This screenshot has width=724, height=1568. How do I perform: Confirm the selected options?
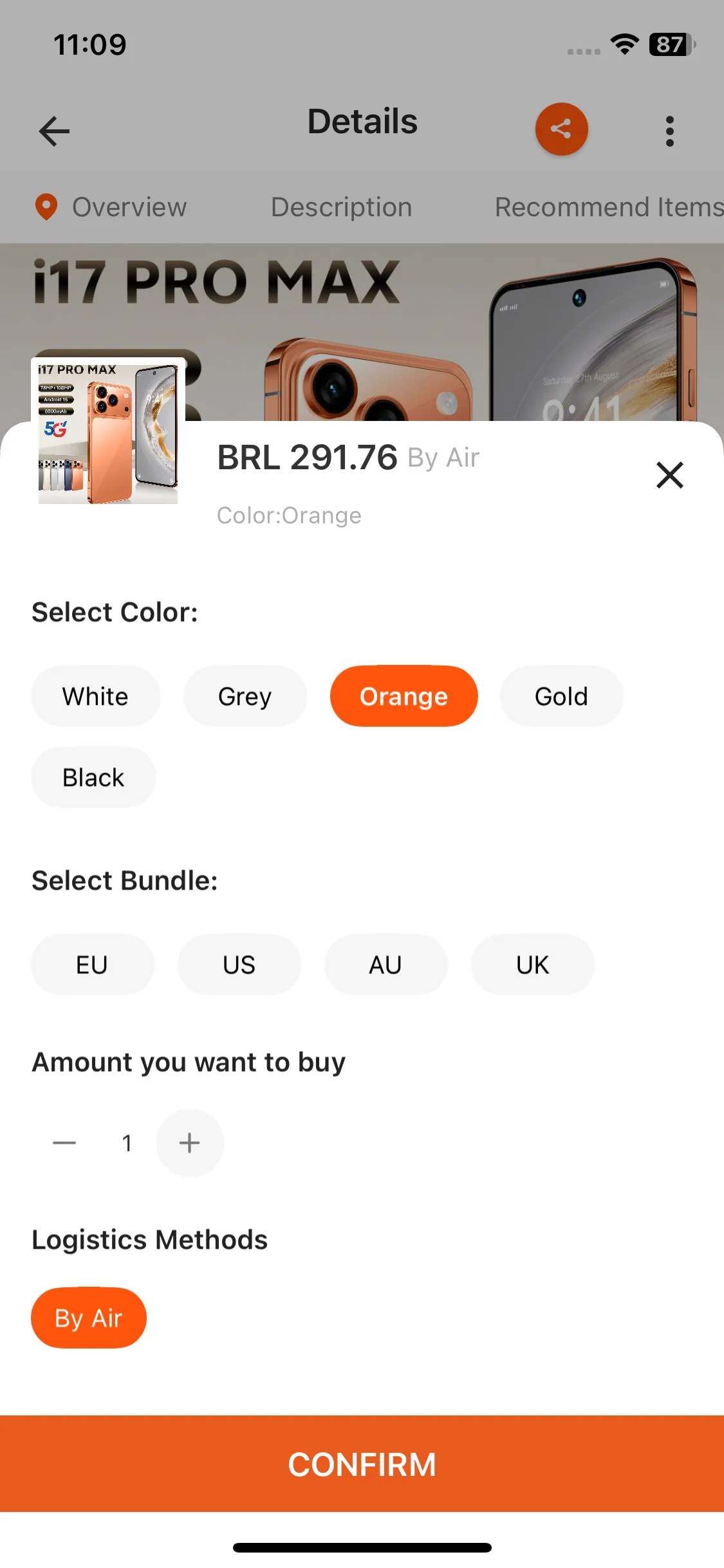pos(362,1464)
